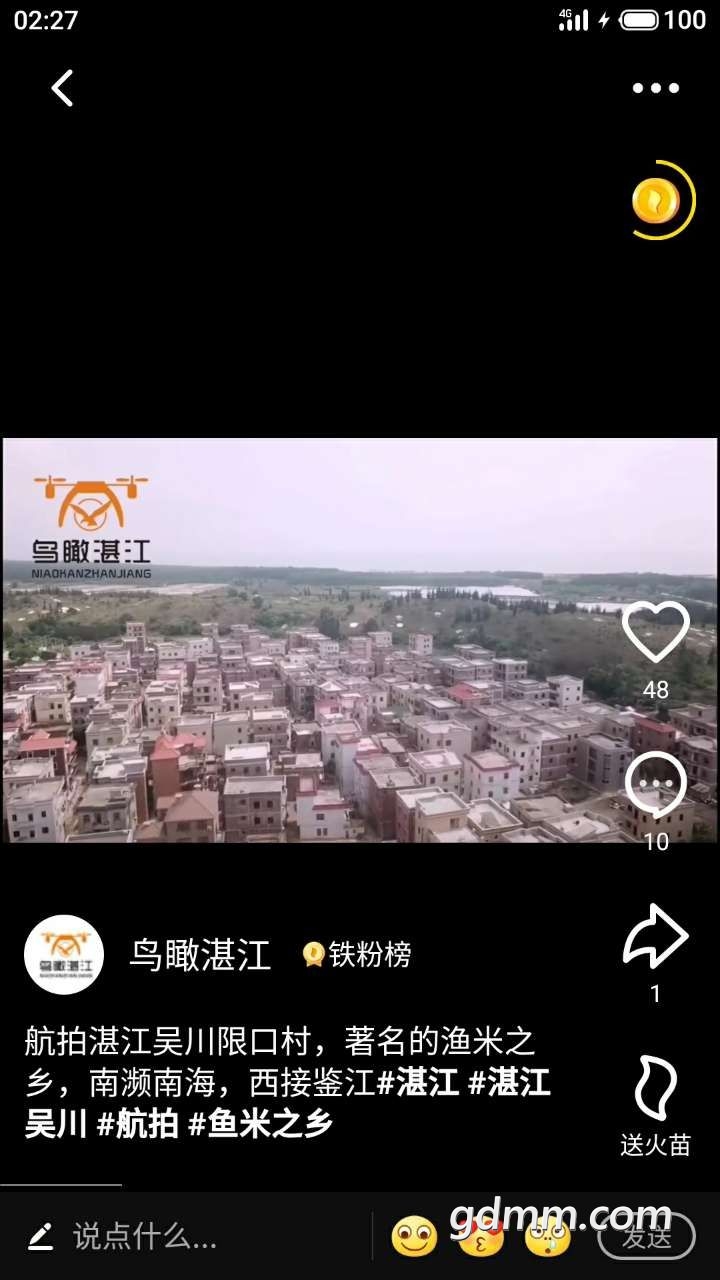Insert the kissing face emoji

pyautogui.click(x=481, y=1237)
